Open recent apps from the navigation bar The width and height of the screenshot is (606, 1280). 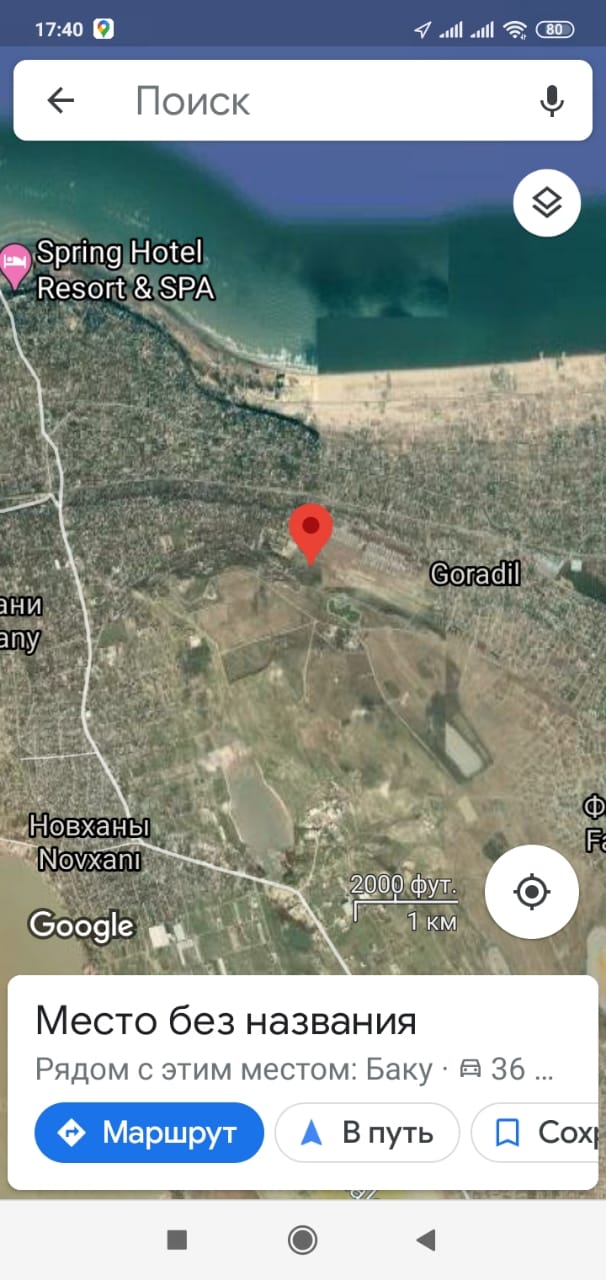pyautogui.click(x=177, y=1240)
